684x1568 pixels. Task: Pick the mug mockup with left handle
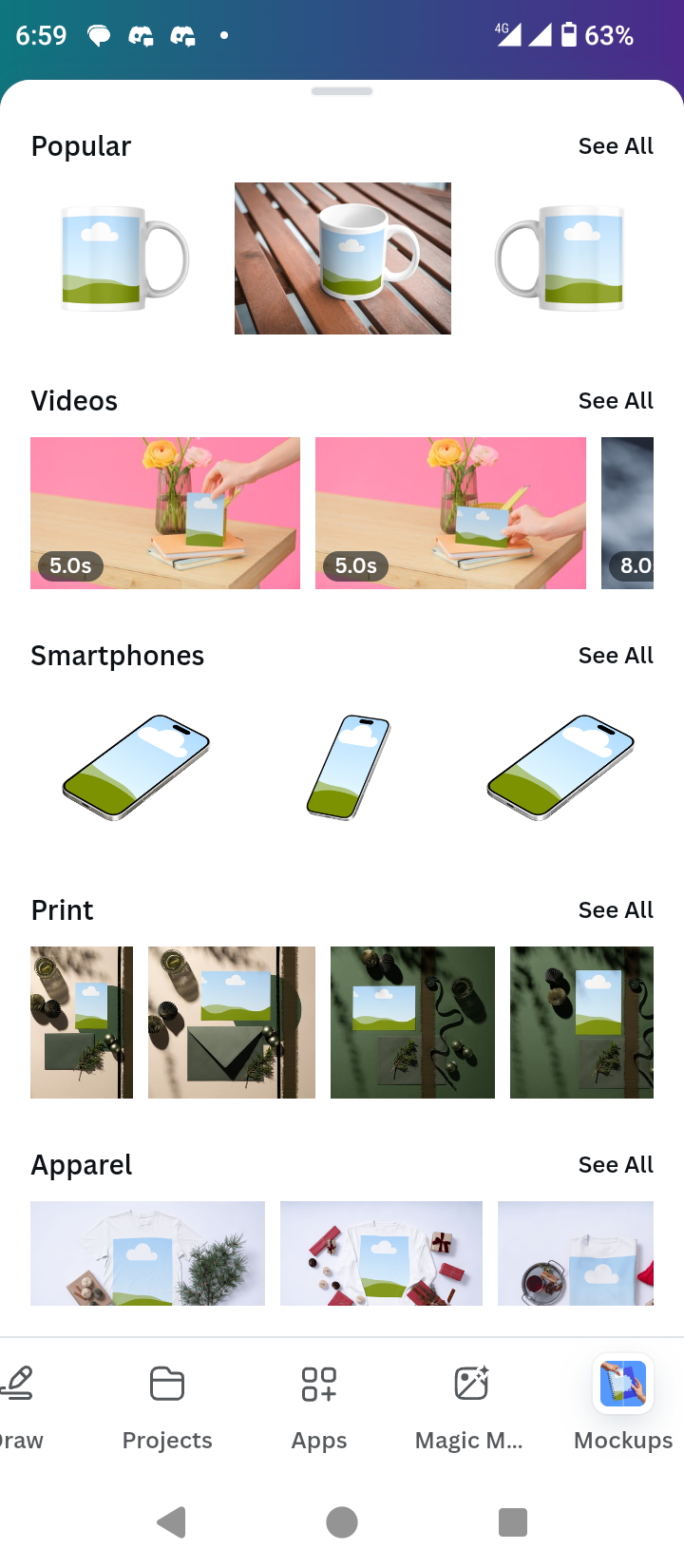point(560,258)
